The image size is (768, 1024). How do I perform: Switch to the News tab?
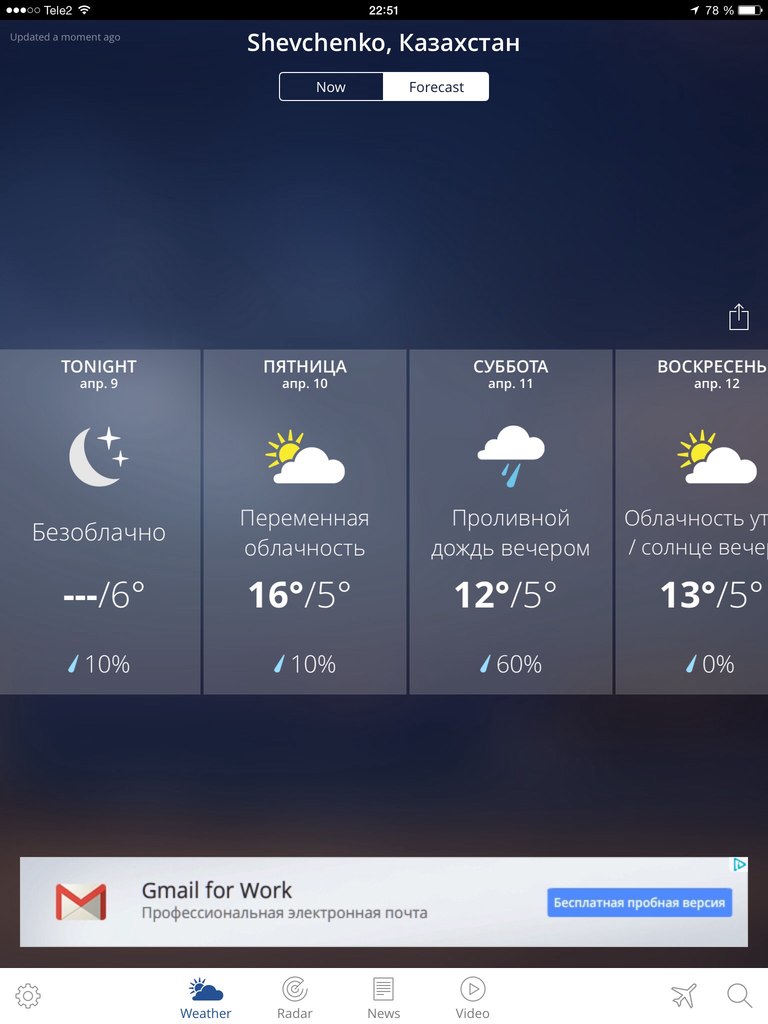pos(383,998)
